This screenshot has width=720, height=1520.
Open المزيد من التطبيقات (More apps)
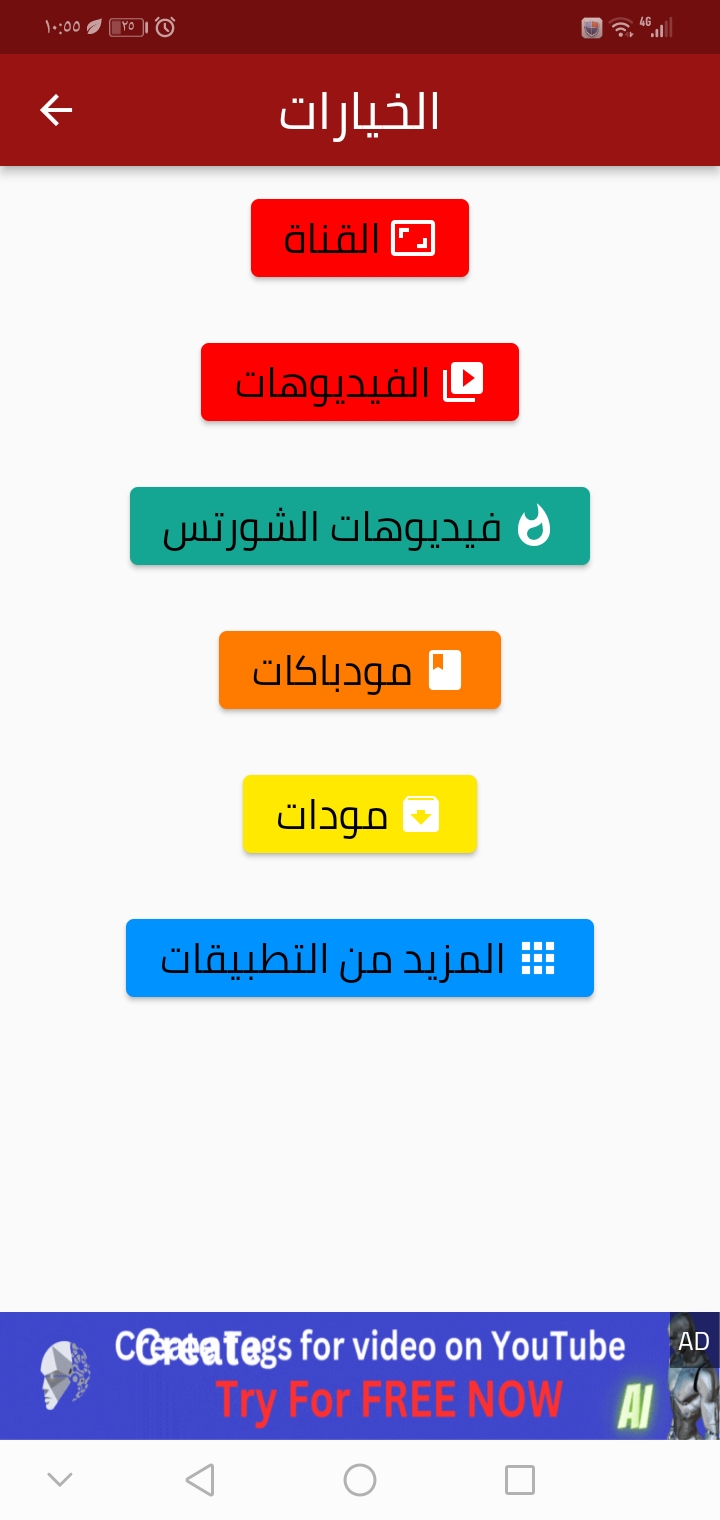pyautogui.click(x=360, y=958)
